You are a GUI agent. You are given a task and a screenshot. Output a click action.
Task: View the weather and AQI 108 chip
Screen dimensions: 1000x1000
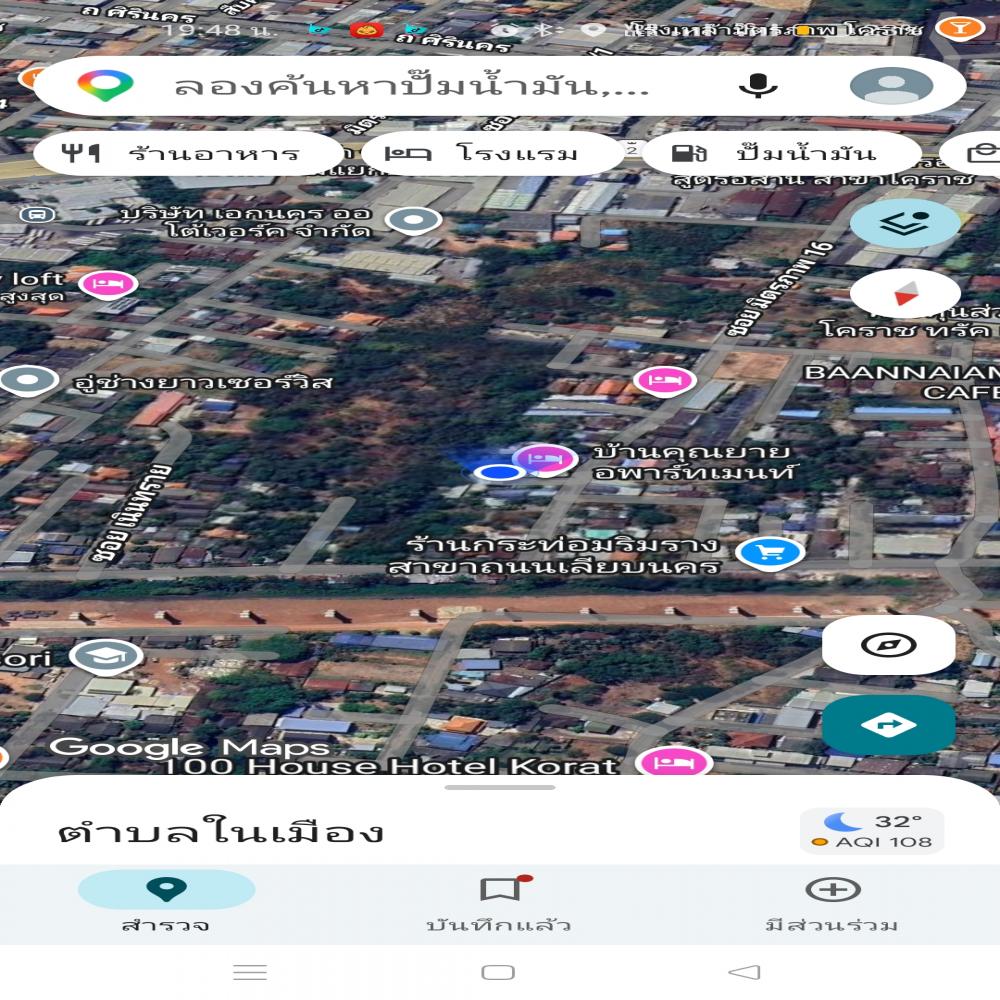[x=871, y=831]
